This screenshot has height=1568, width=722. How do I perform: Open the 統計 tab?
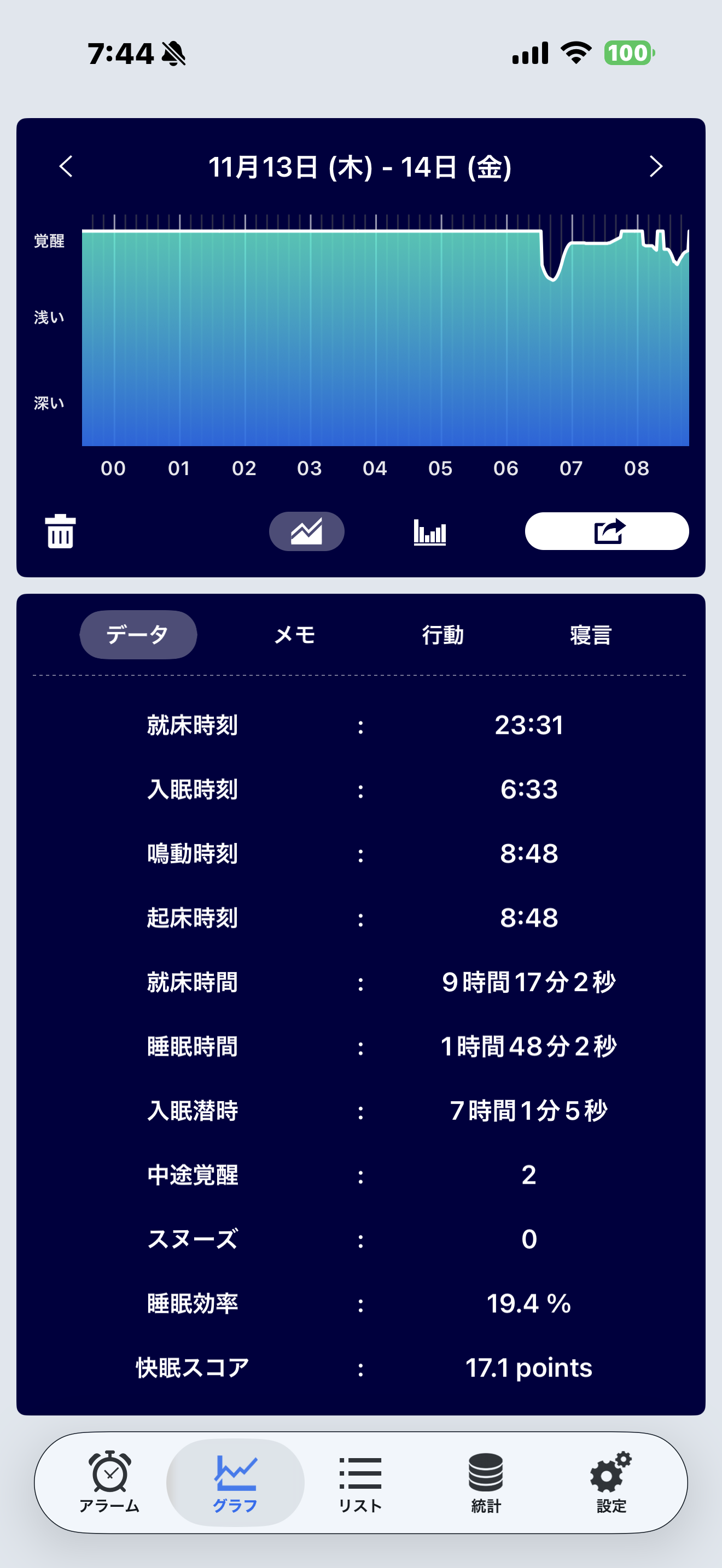486,1482
